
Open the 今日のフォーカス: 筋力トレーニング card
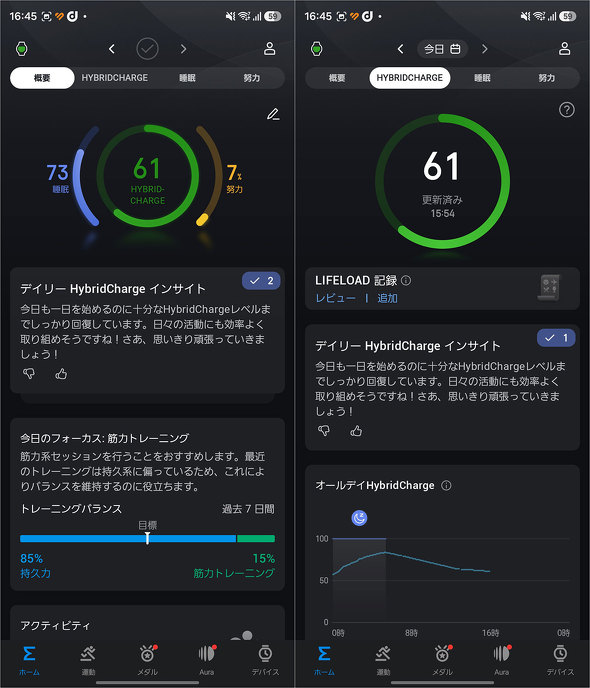[x=147, y=505]
